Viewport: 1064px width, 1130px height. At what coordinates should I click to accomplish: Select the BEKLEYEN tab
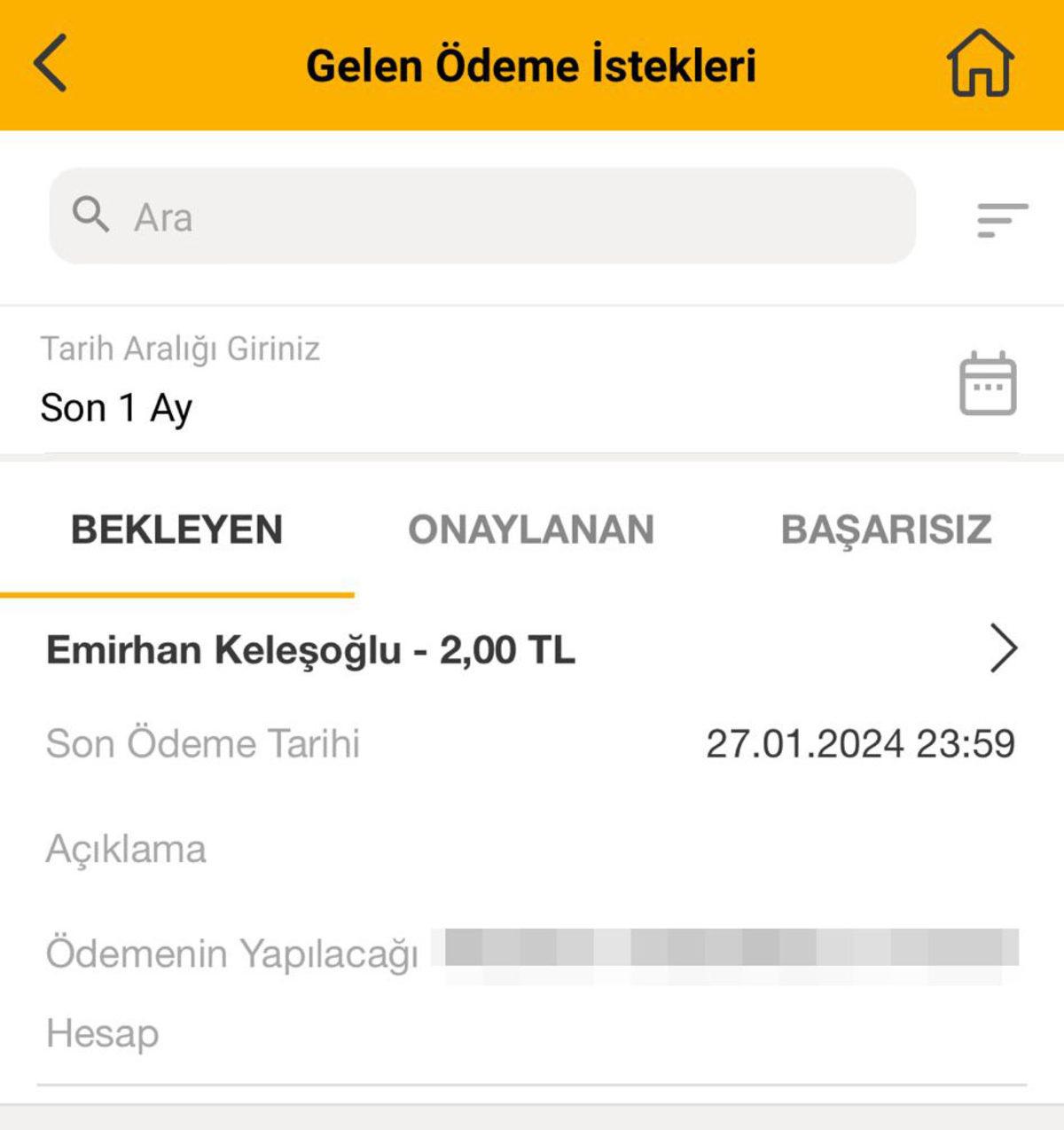177,529
